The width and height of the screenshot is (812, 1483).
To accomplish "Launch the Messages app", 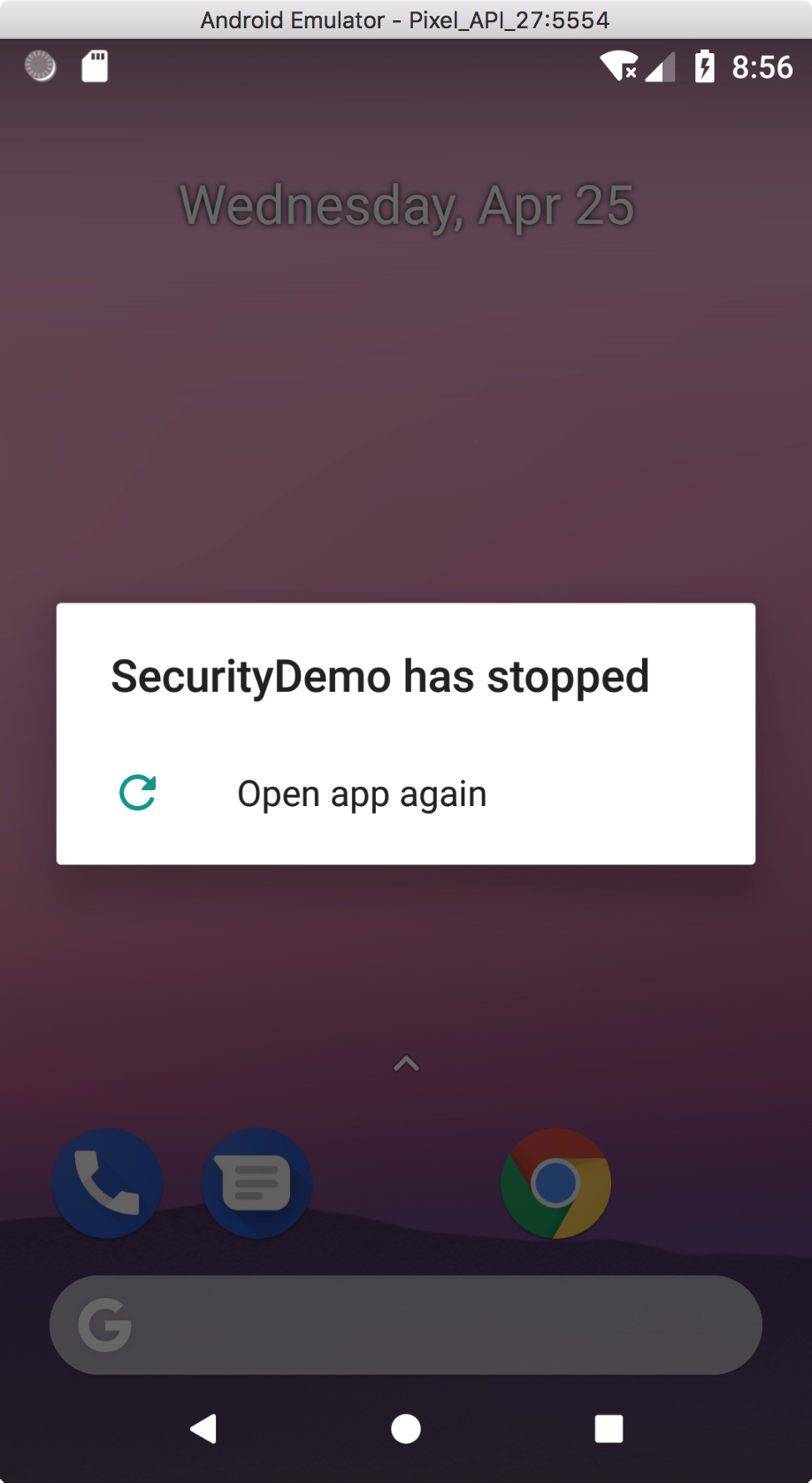I will coord(257,1183).
